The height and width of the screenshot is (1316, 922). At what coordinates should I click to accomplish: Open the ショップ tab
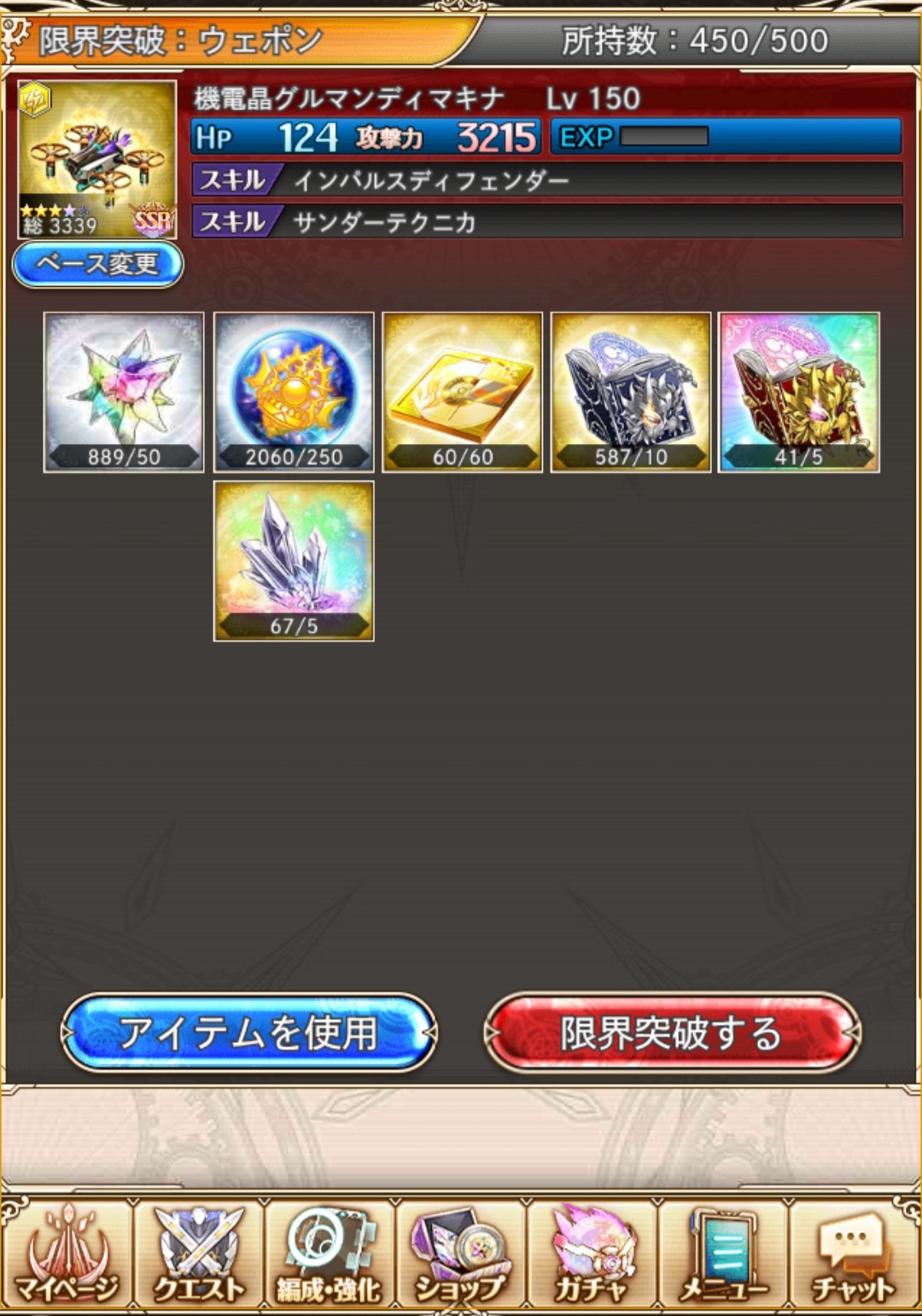pyautogui.click(x=461, y=1255)
